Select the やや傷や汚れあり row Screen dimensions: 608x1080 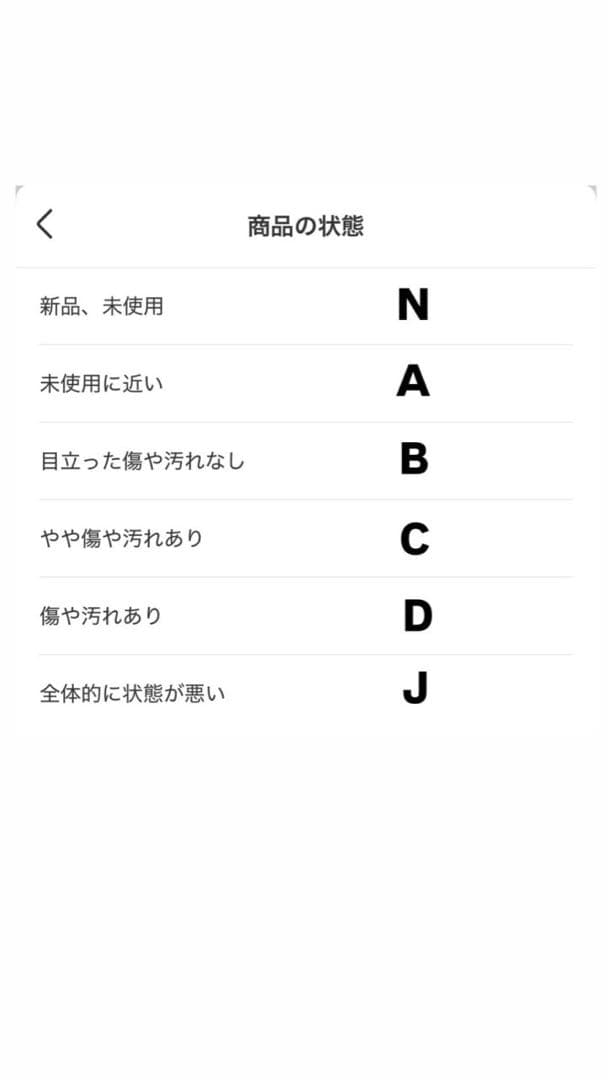[122, 538]
